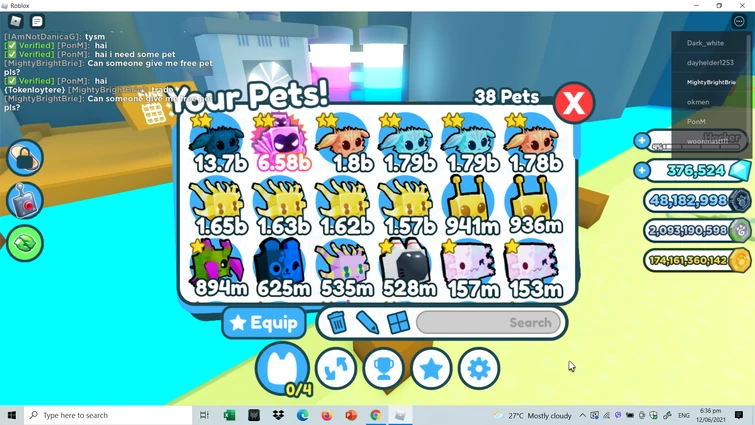Toggle the chat window icon
The image size is (755, 425).
37,21
